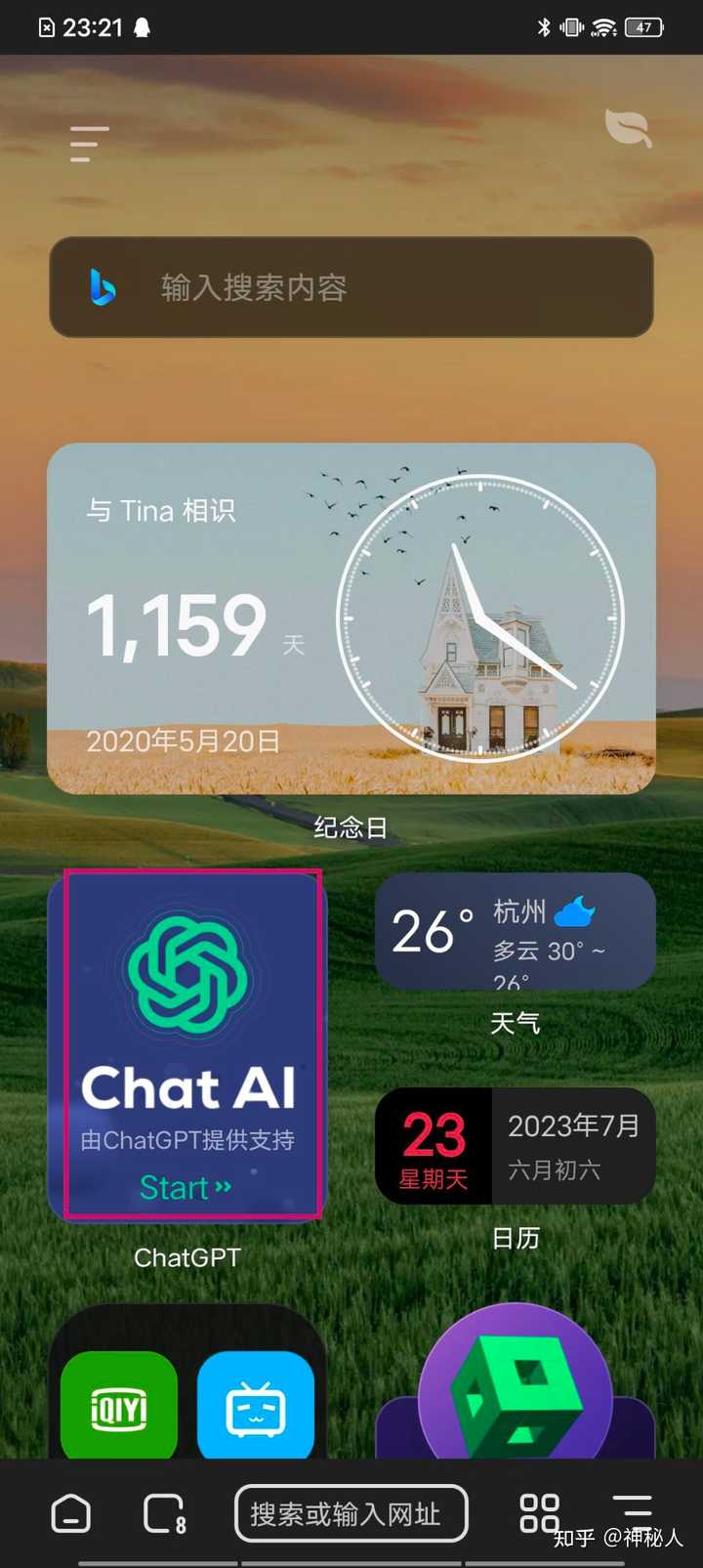
Task: Open the 输入搜索内容 search bar
Action: click(351, 288)
